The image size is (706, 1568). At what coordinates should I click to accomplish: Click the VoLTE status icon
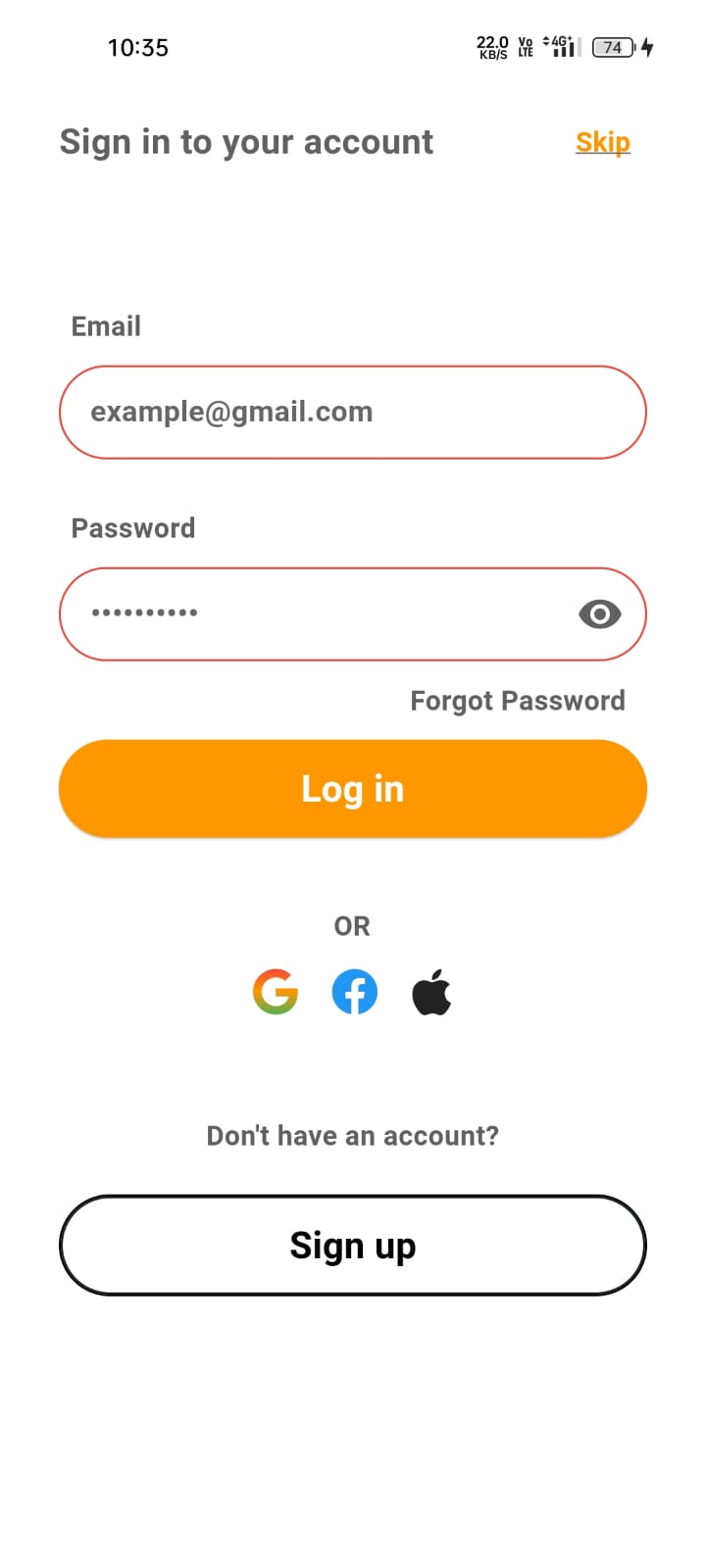coord(525,46)
